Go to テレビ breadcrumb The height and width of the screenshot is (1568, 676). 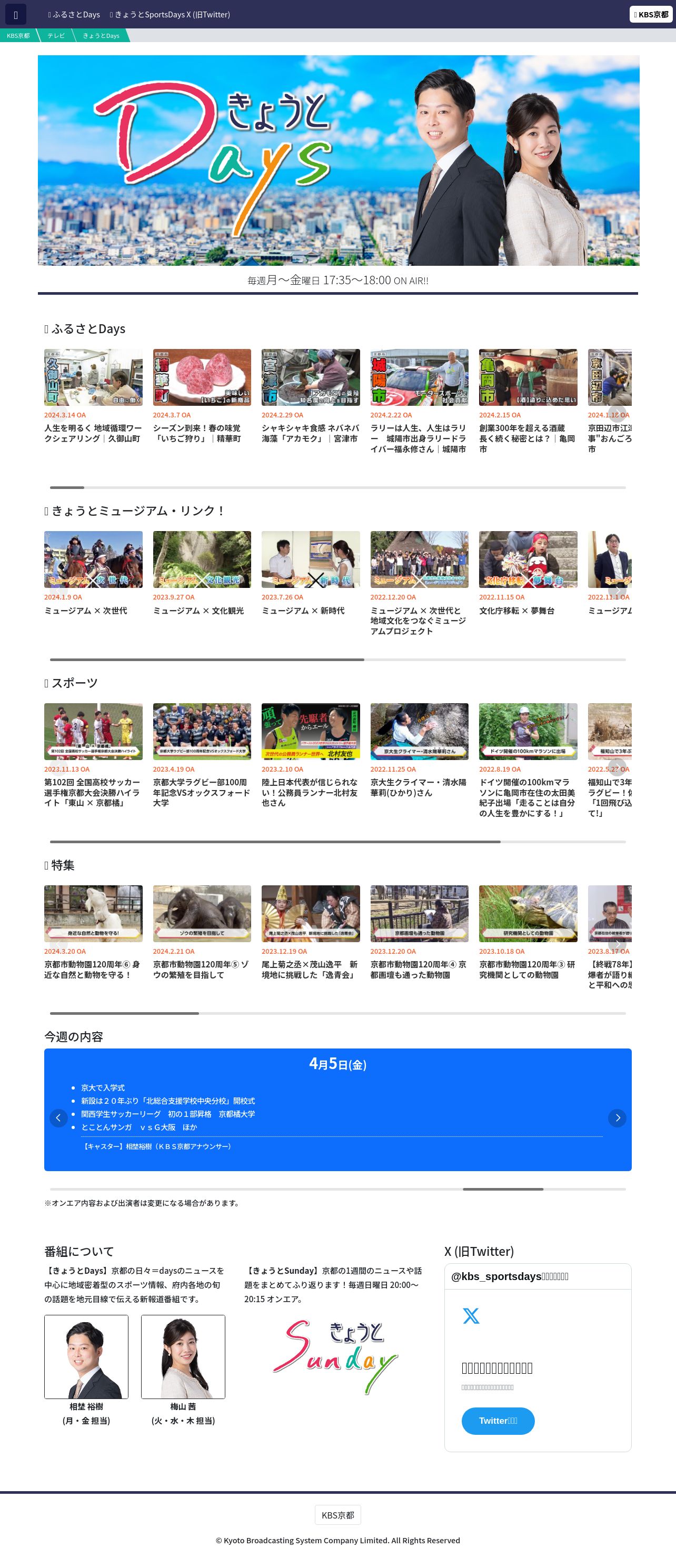56,35
